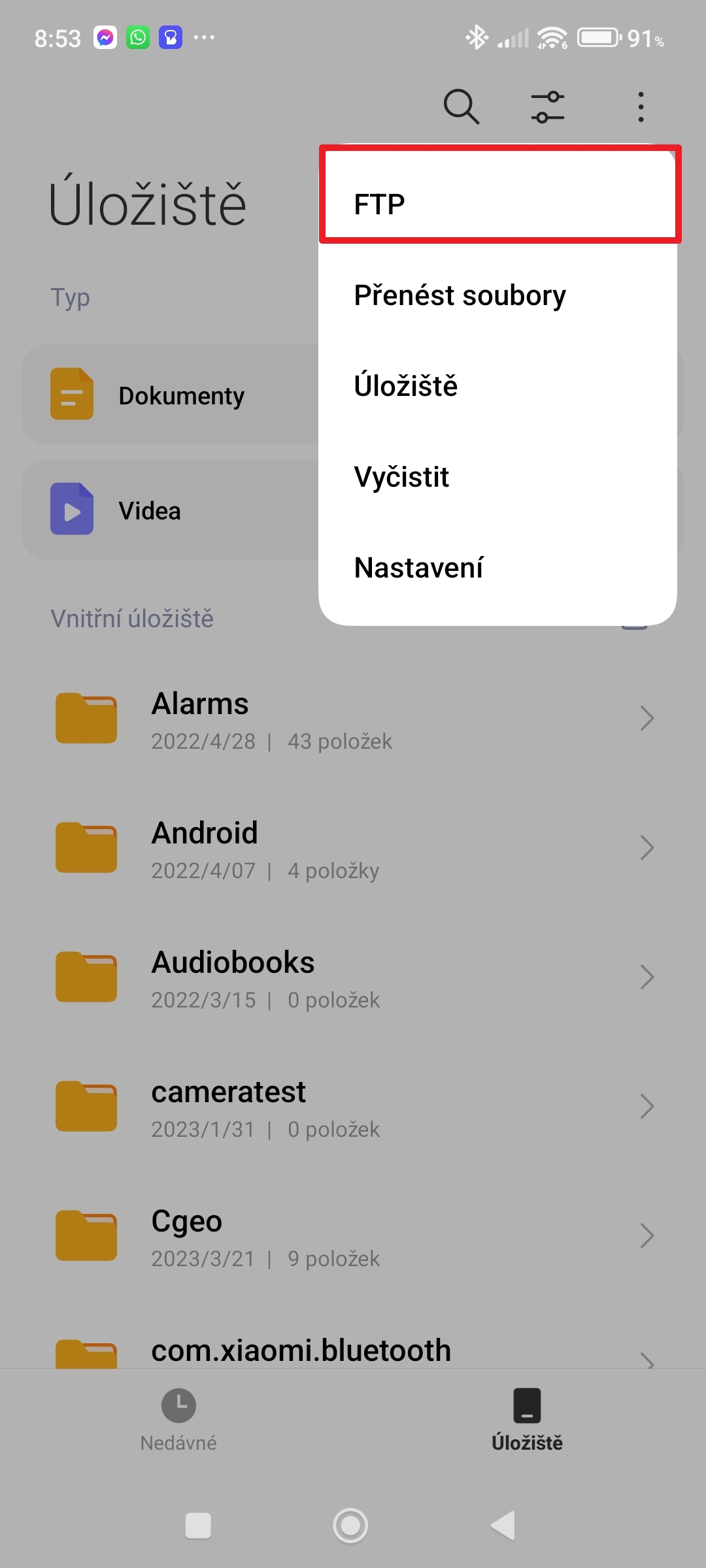Viewport: 706px width, 1568px height.
Task: Open the cameratest folder
Action: click(x=353, y=1107)
